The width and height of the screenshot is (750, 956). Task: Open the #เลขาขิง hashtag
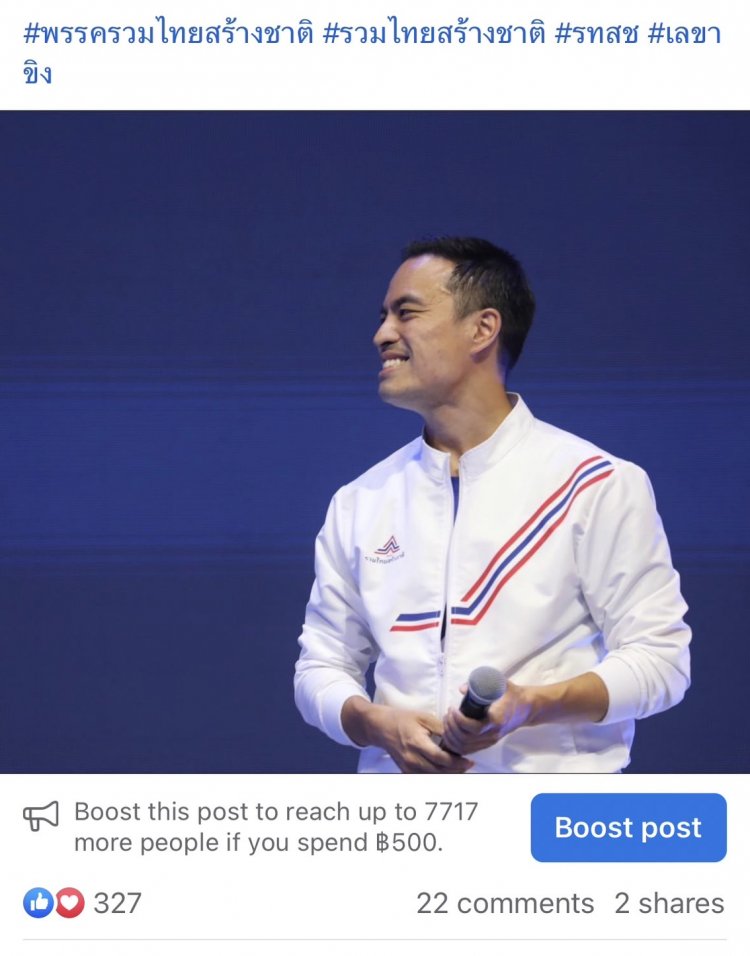(x=690, y=35)
